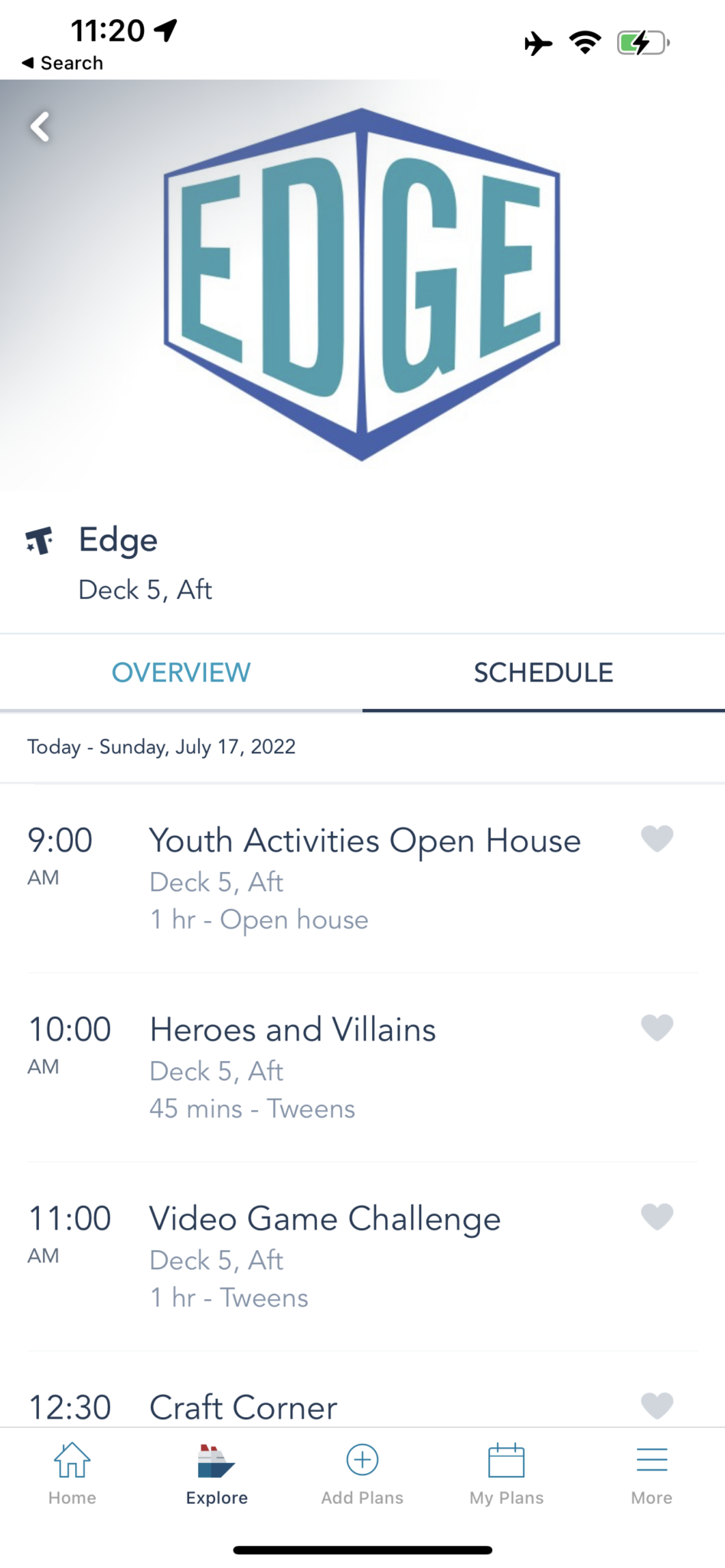Switch to the Schedule tab
The height and width of the screenshot is (1568, 725).
point(543,672)
